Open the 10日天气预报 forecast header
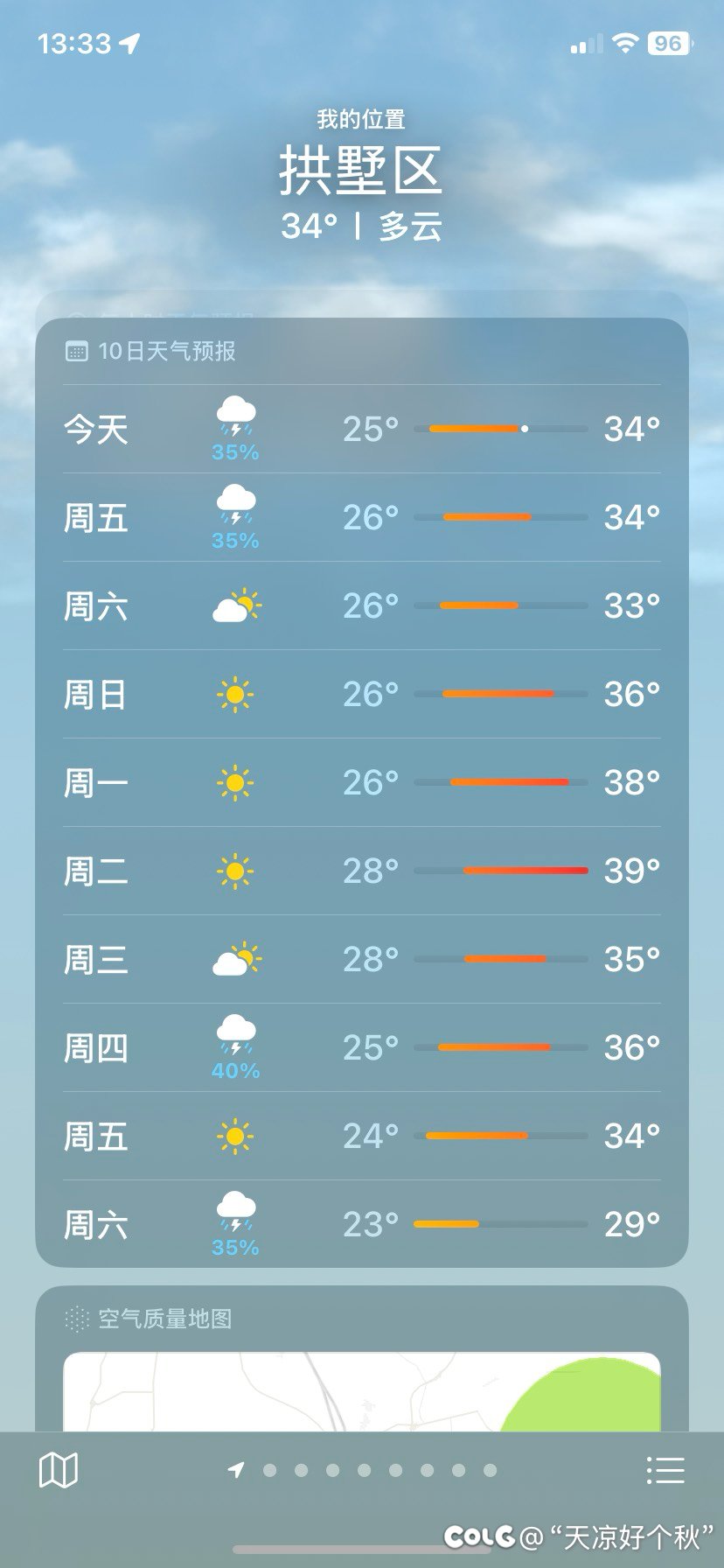 pos(166,352)
